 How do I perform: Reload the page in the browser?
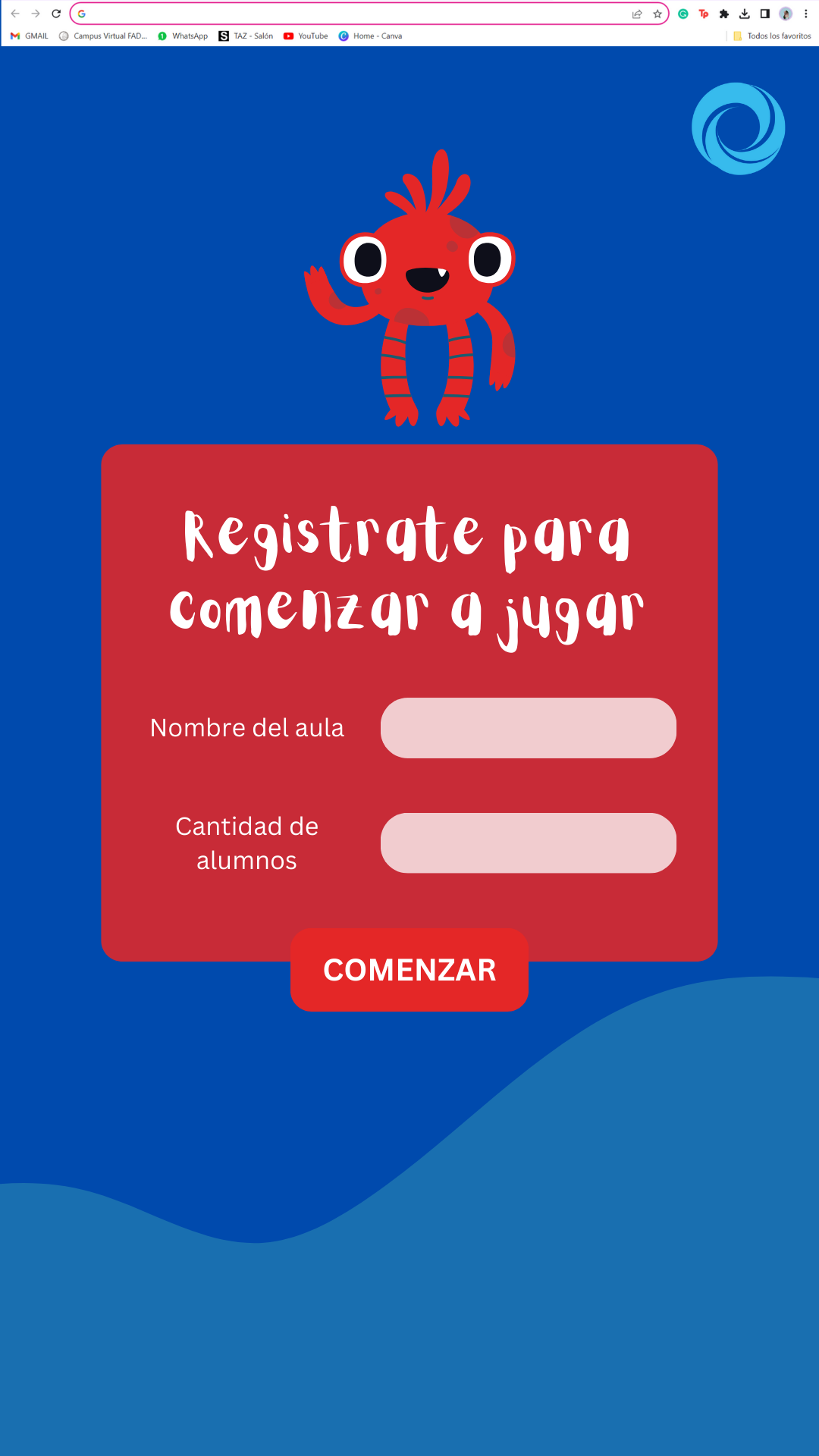tap(56, 14)
